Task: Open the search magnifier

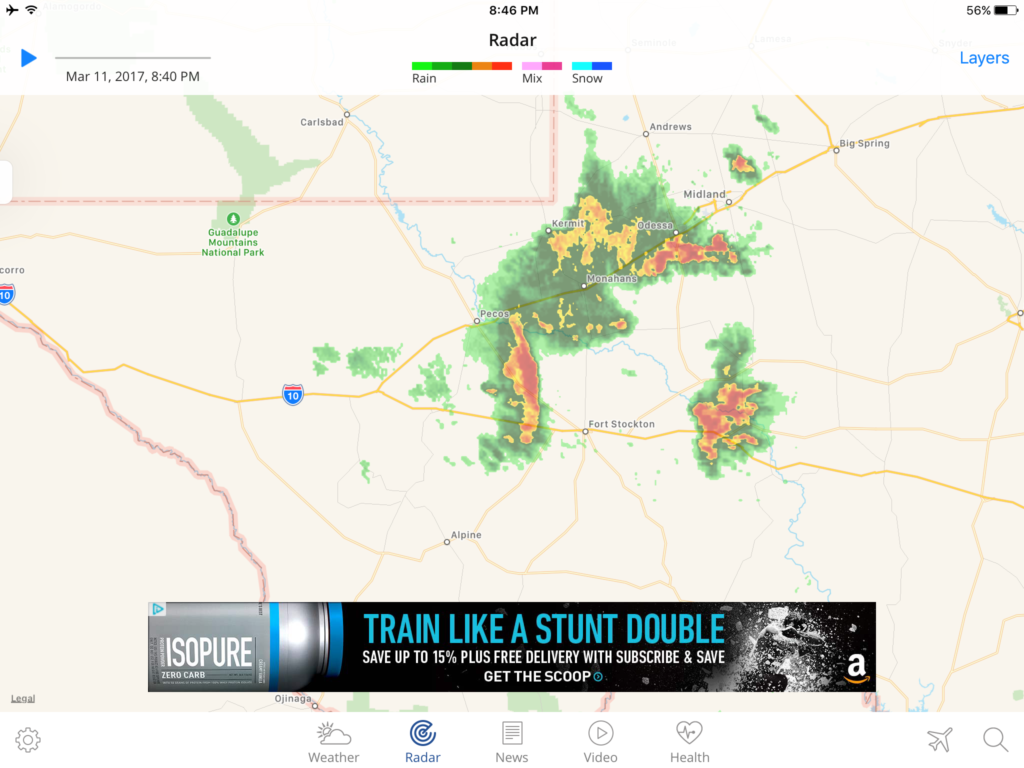Action: pos(995,740)
